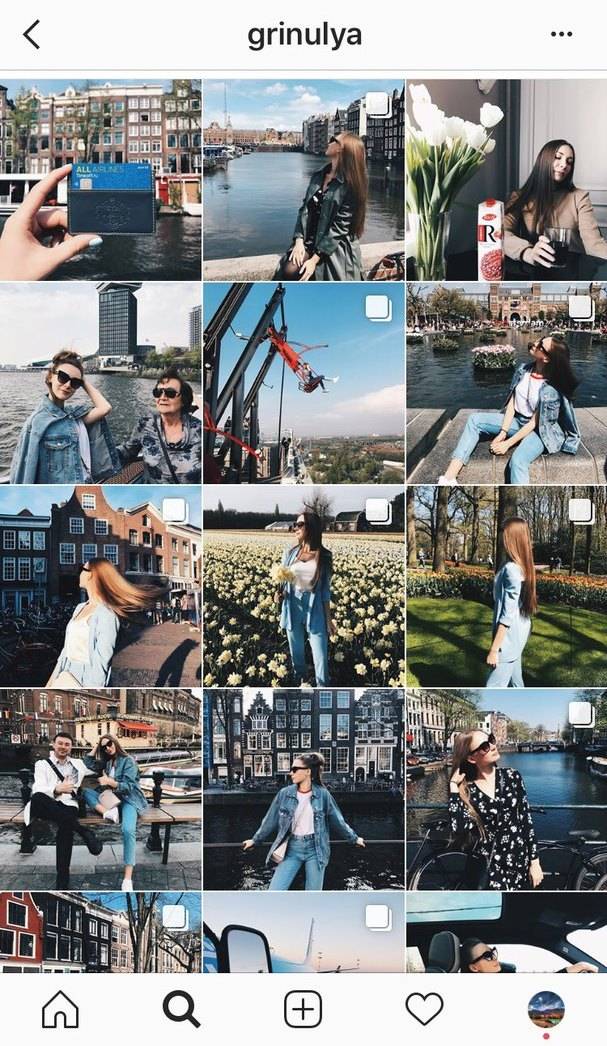The image size is (607, 1046).
Task: Go back from grinulya's profile
Action: click(31, 34)
